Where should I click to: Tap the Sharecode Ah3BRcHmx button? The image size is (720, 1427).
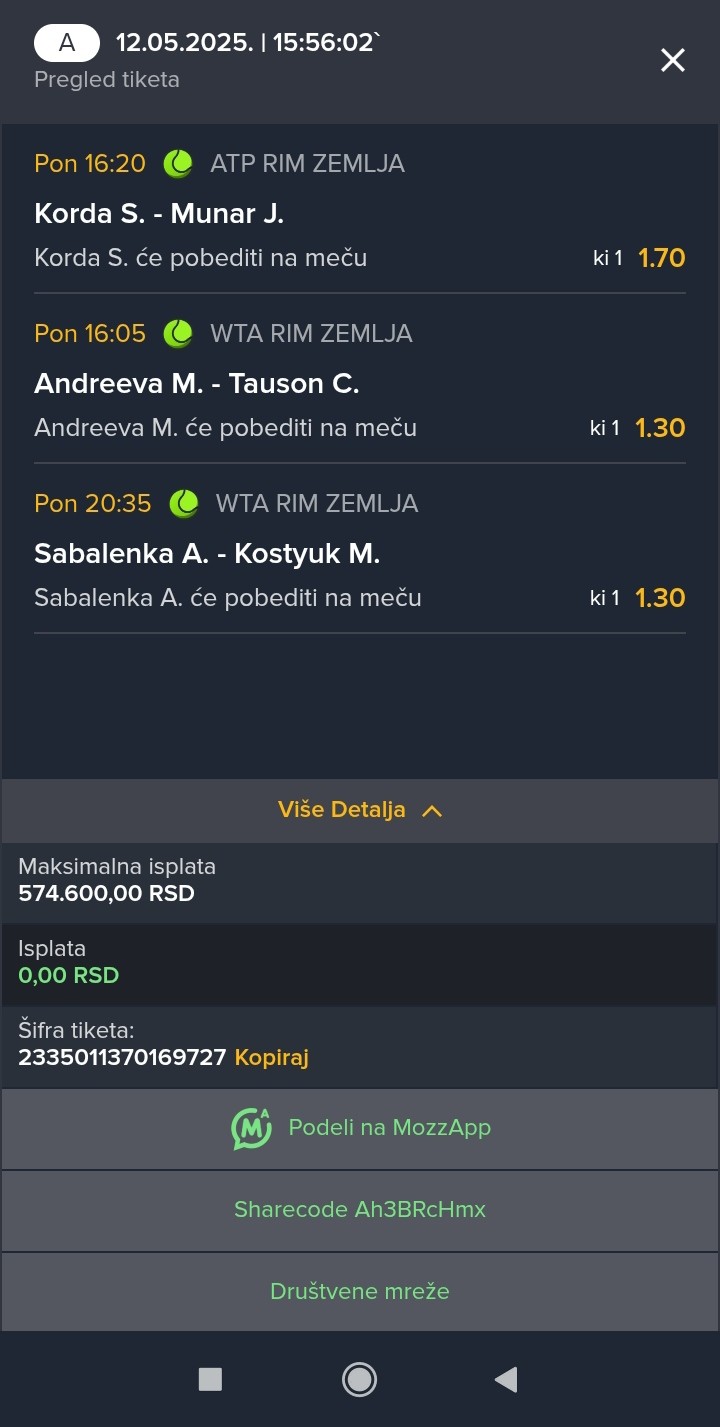coord(360,1210)
